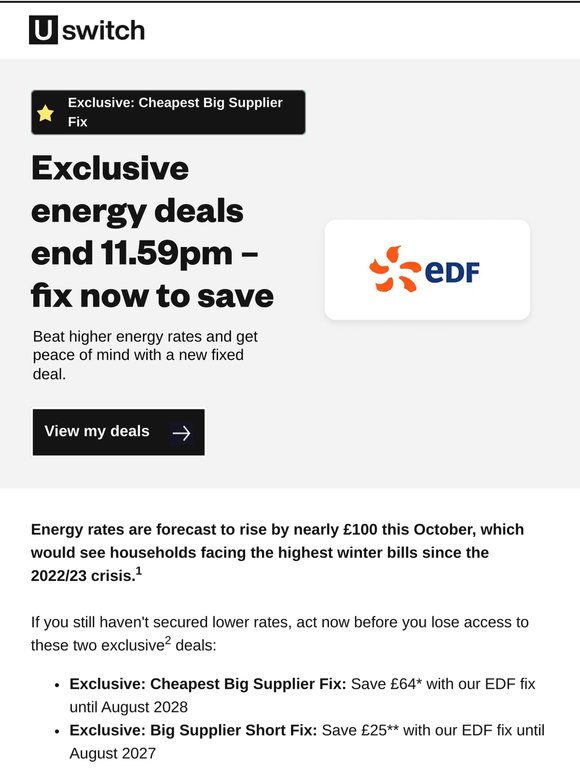Viewport: 580px width, 774px height.
Task: Tap the View my deals button
Action: coord(118,432)
